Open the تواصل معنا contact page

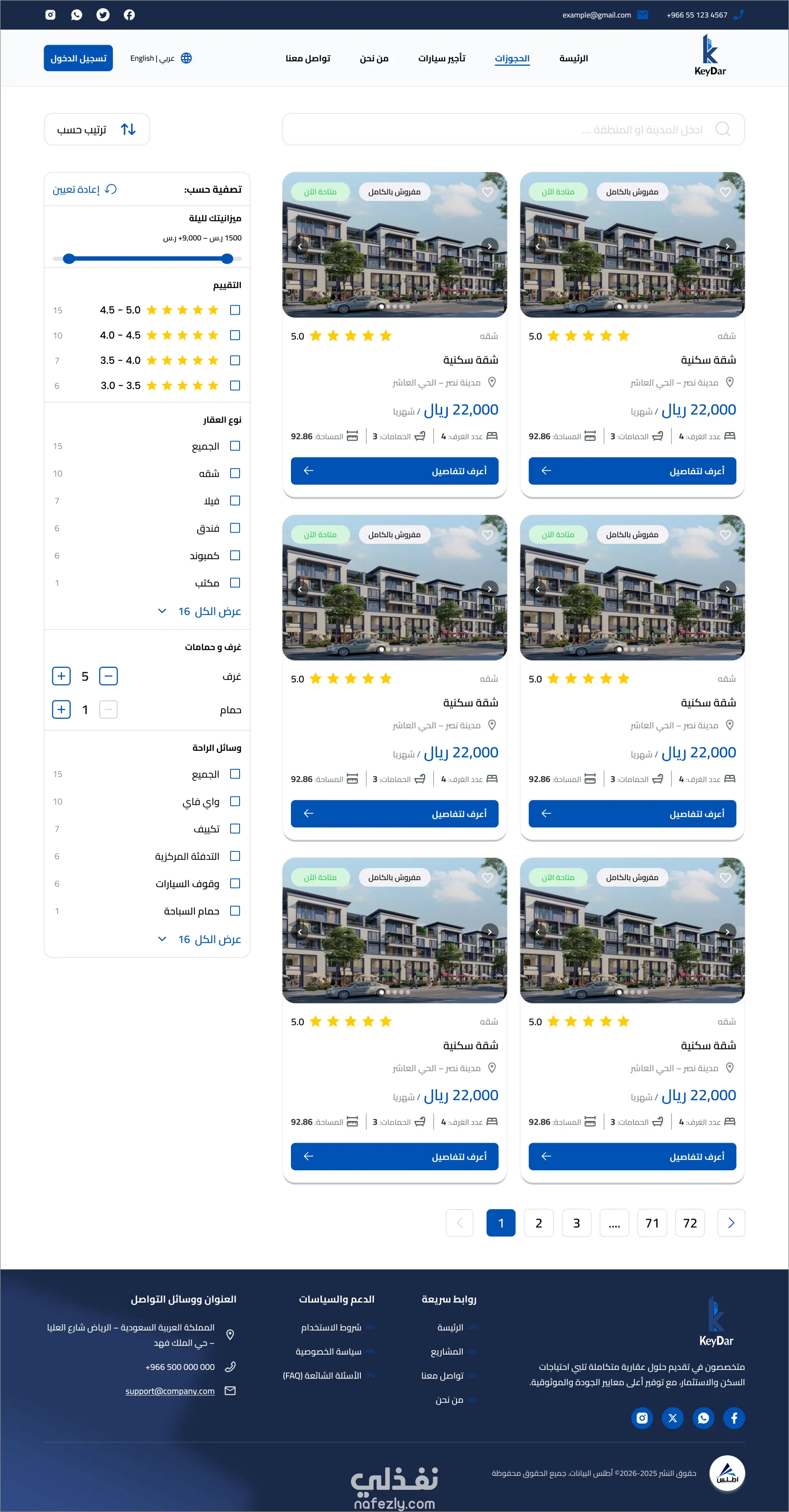click(308, 58)
